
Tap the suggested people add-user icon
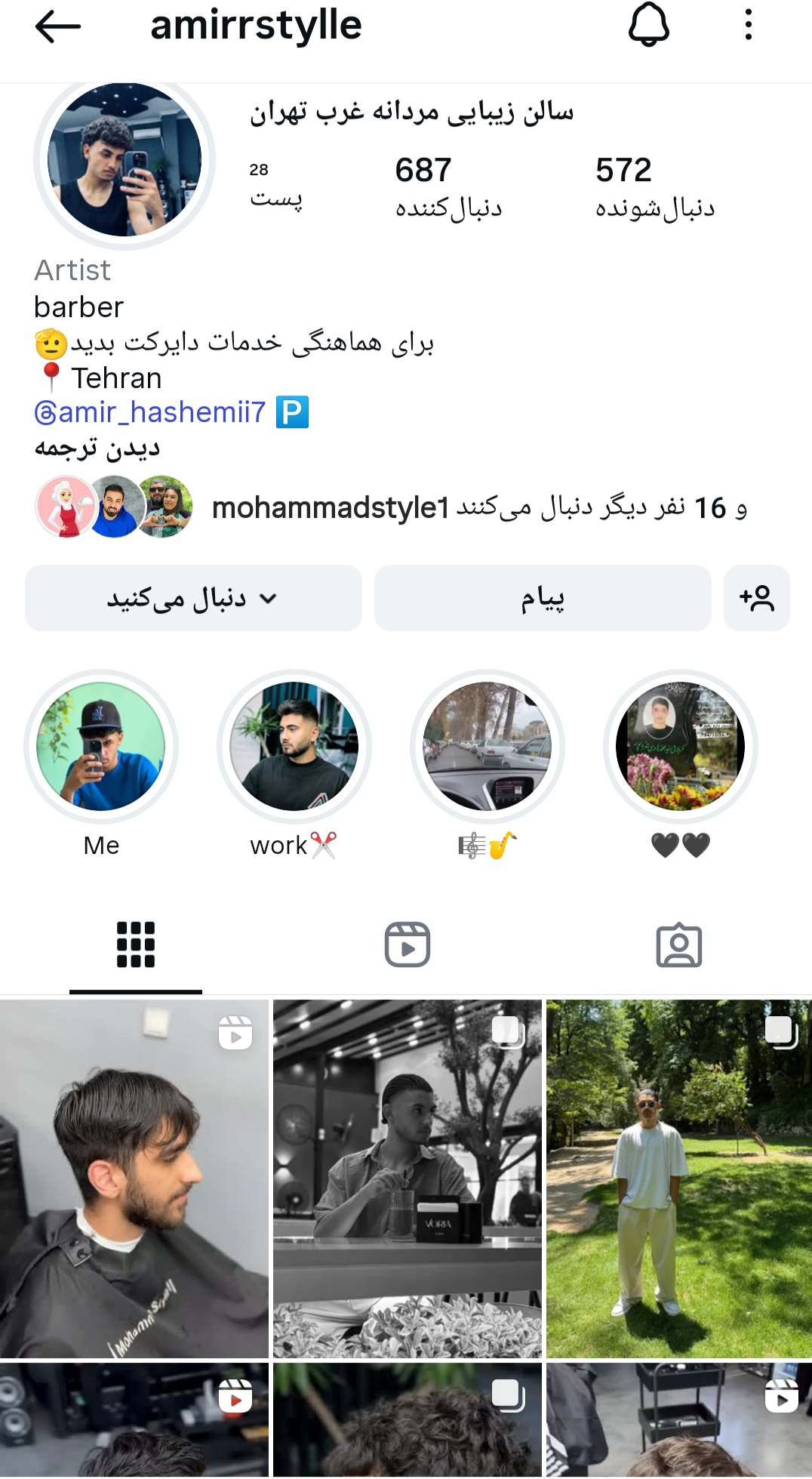(757, 598)
